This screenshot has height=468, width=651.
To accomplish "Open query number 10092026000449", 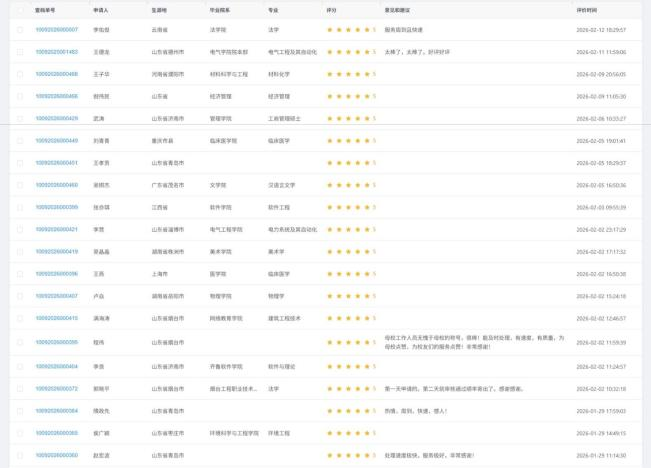I will [x=56, y=140].
